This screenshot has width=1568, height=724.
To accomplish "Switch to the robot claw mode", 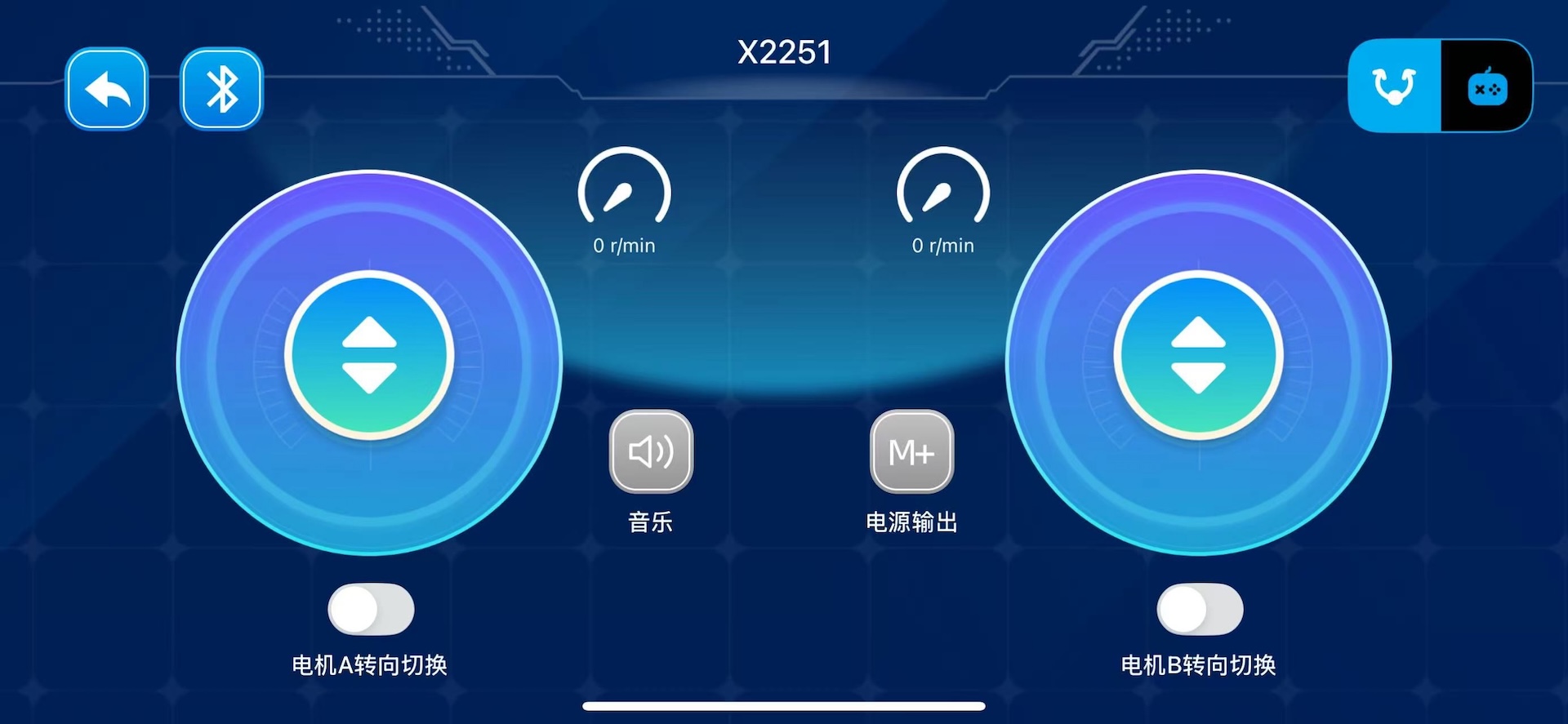I will (x=1394, y=86).
